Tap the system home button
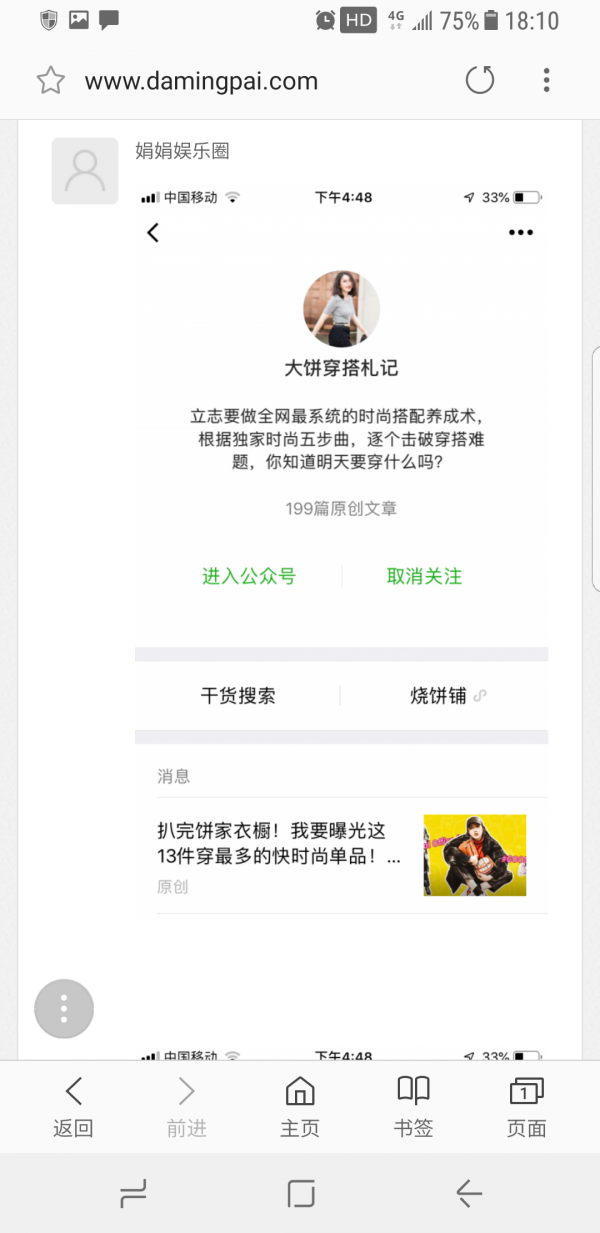The height and width of the screenshot is (1233, 600). click(300, 1193)
